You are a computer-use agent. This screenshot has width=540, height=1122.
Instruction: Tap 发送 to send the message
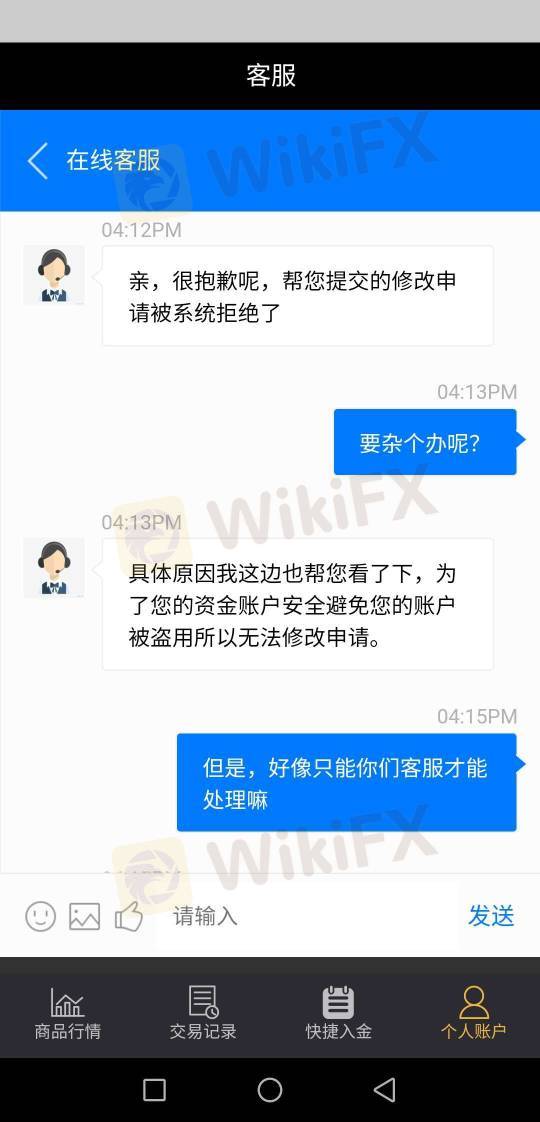(491, 915)
